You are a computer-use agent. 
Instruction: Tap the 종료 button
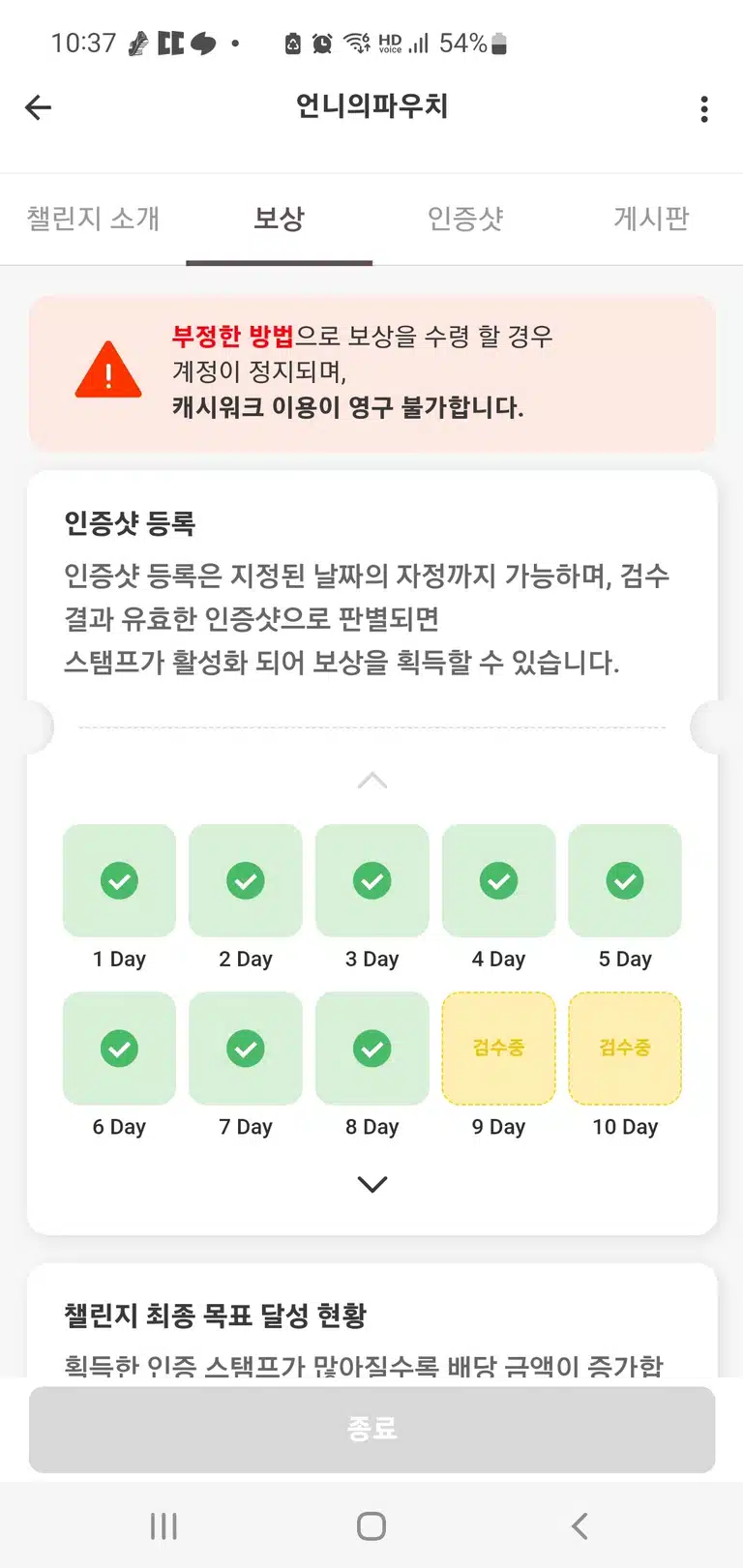click(372, 1429)
